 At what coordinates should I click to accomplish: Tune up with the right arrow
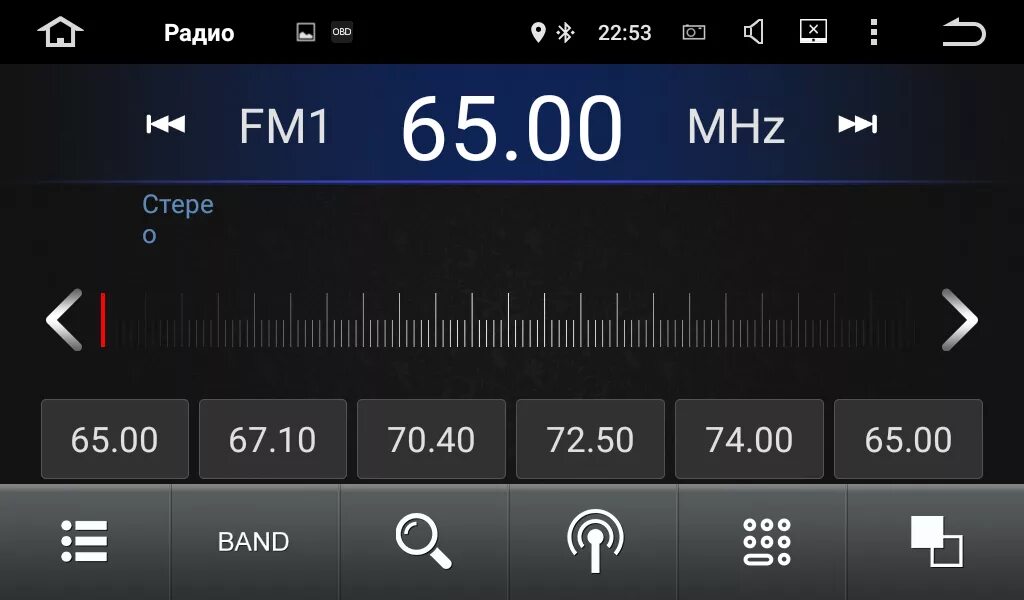[959, 320]
